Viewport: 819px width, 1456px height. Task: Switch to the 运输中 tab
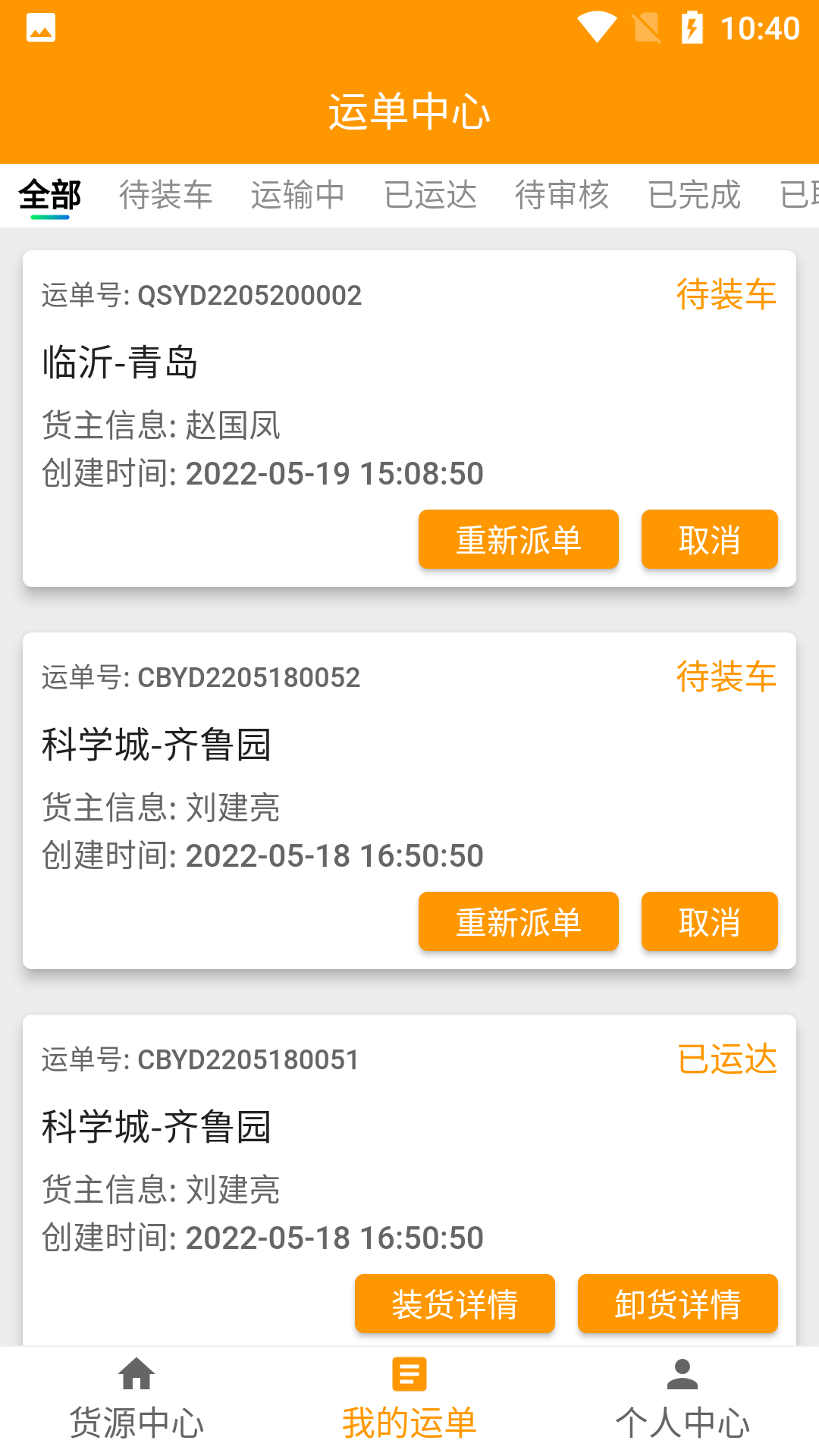[297, 195]
